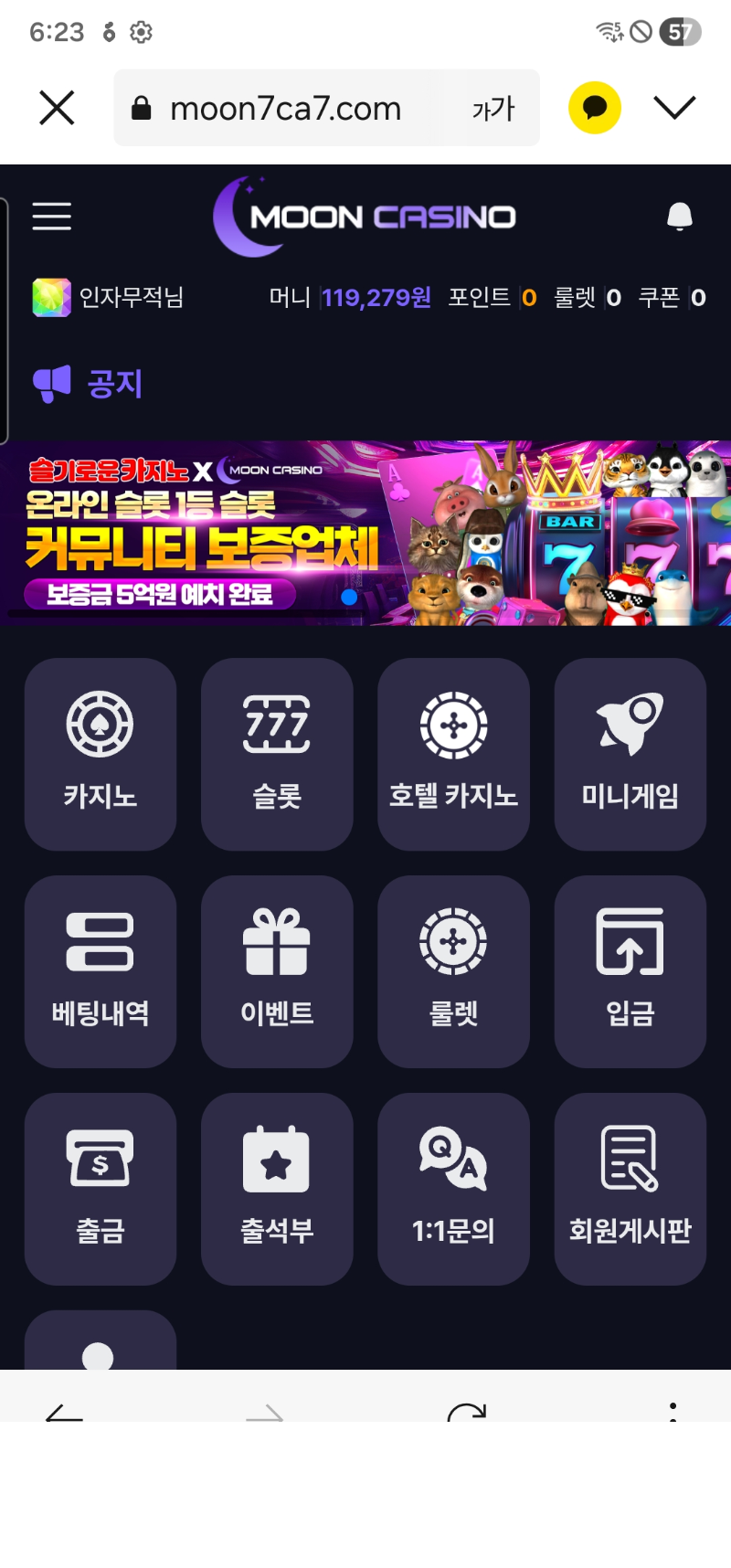Open the 가가 text size option
The image size is (731, 1568).
[493, 109]
